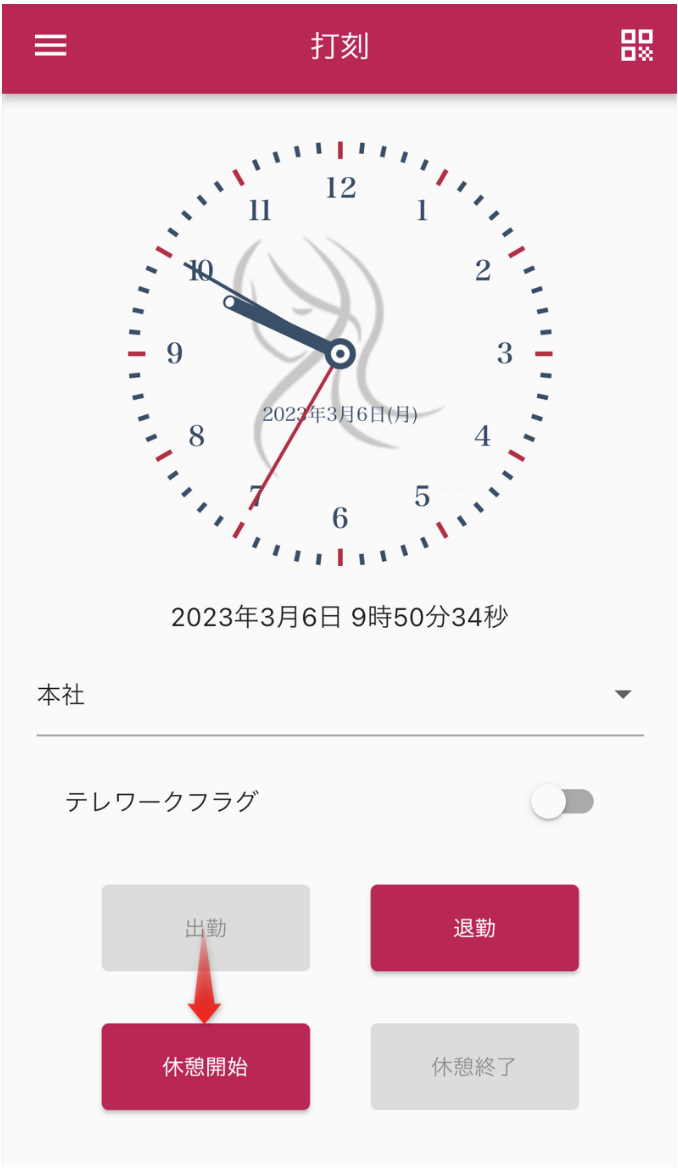Open the hamburger drawer menu
The height and width of the screenshot is (1175, 678).
pos(50,46)
